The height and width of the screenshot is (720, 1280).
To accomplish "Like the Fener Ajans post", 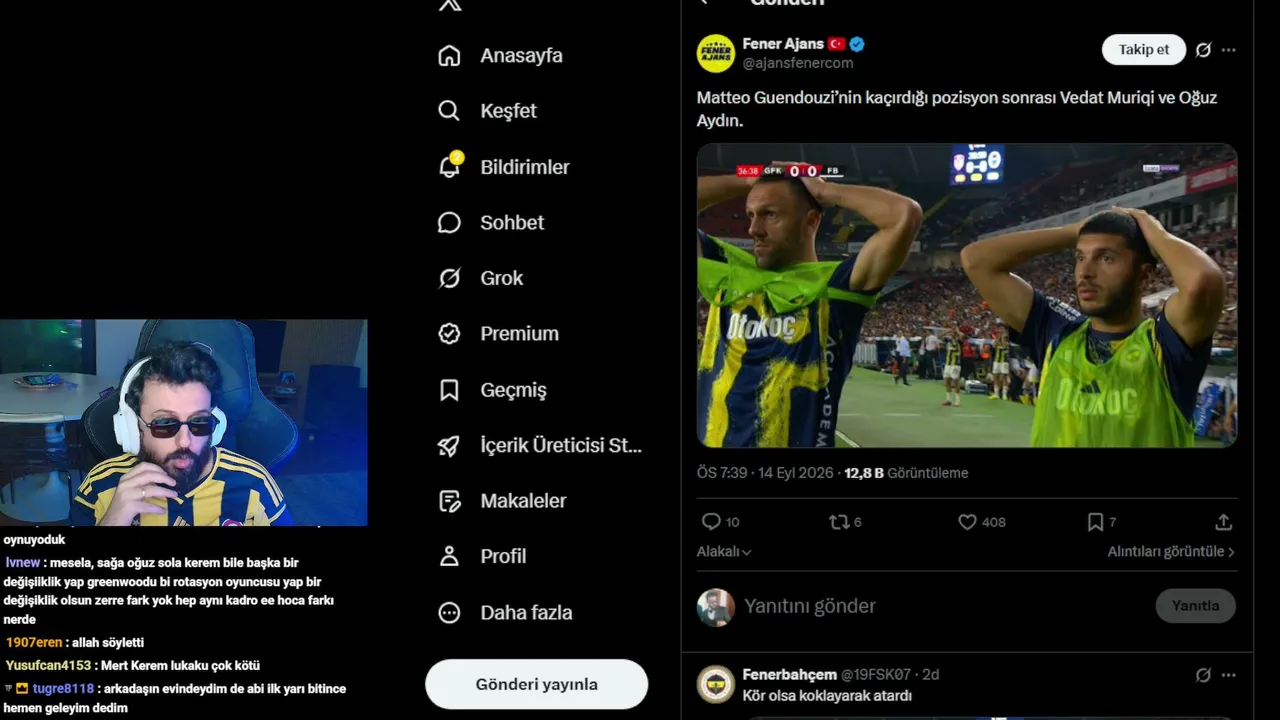I will pyautogui.click(x=981, y=522).
